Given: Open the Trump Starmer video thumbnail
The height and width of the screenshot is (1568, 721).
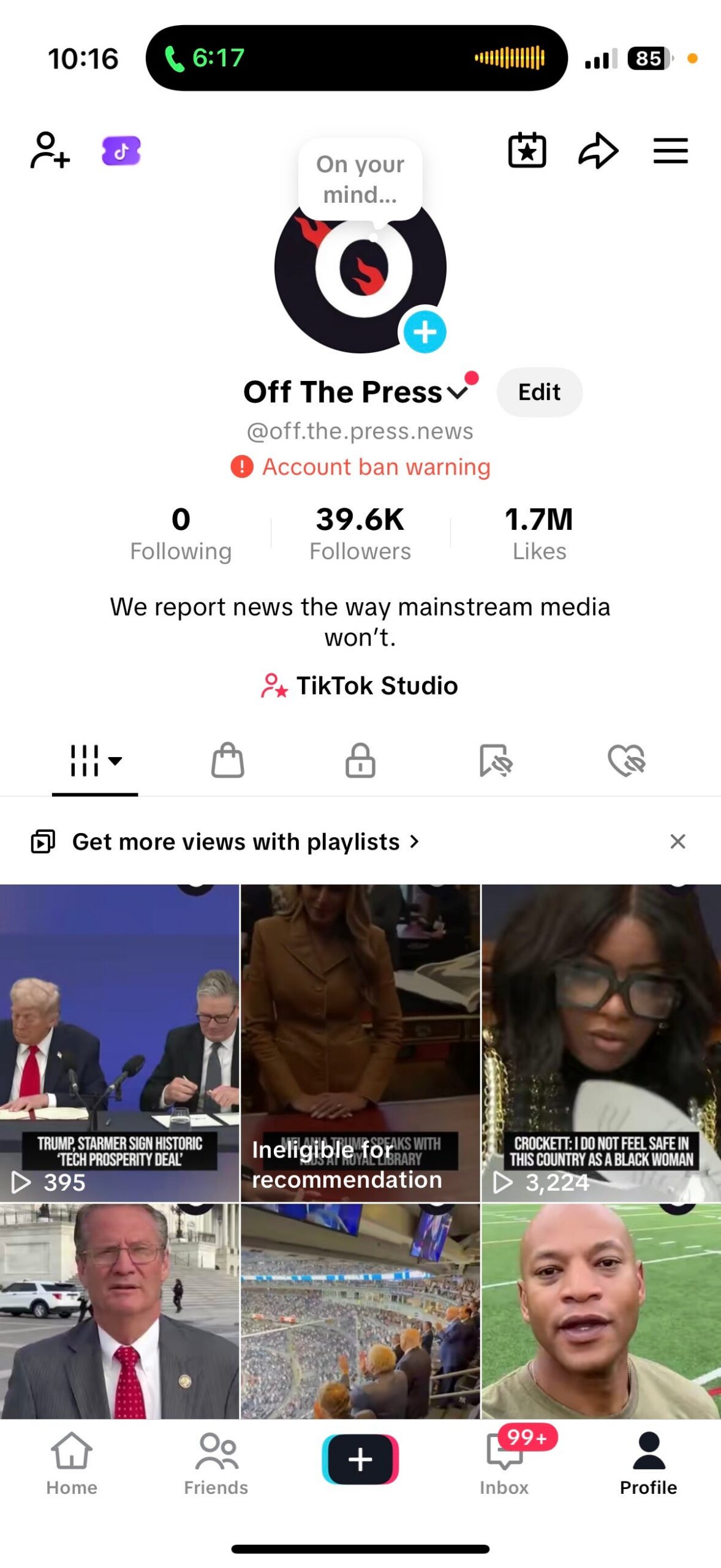Looking at the screenshot, I should coord(120,1041).
